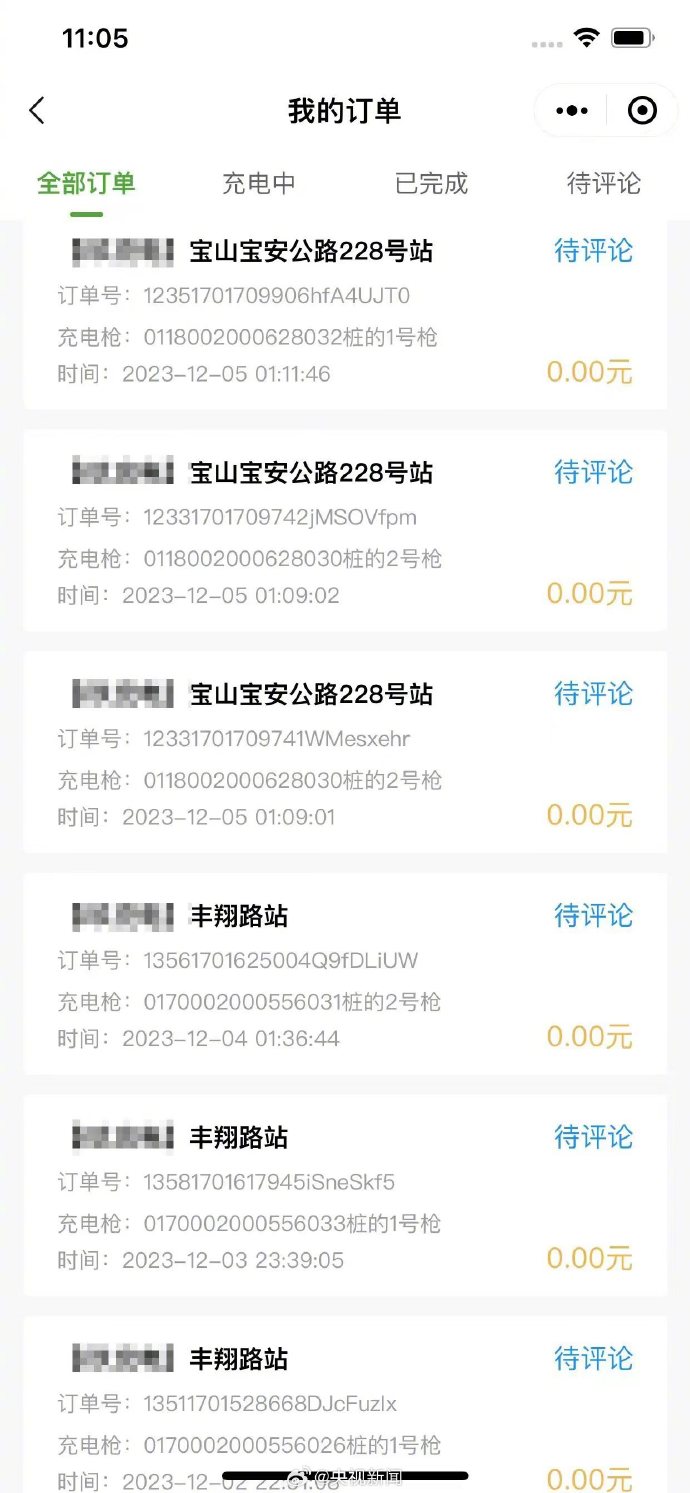Go back from the 我的订单 page
This screenshot has width=690, height=1493.
(x=37, y=110)
